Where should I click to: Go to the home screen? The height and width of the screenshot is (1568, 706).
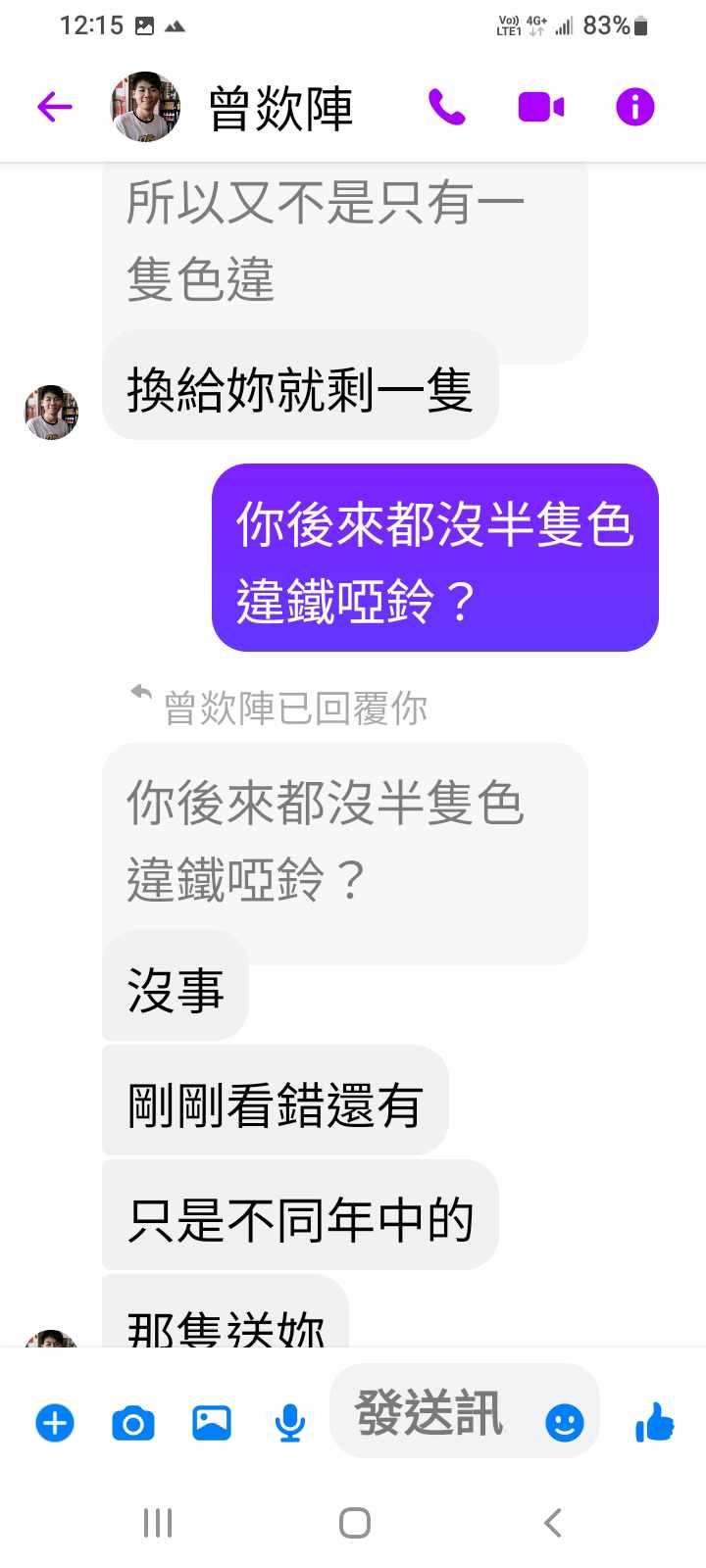pyautogui.click(x=354, y=1523)
